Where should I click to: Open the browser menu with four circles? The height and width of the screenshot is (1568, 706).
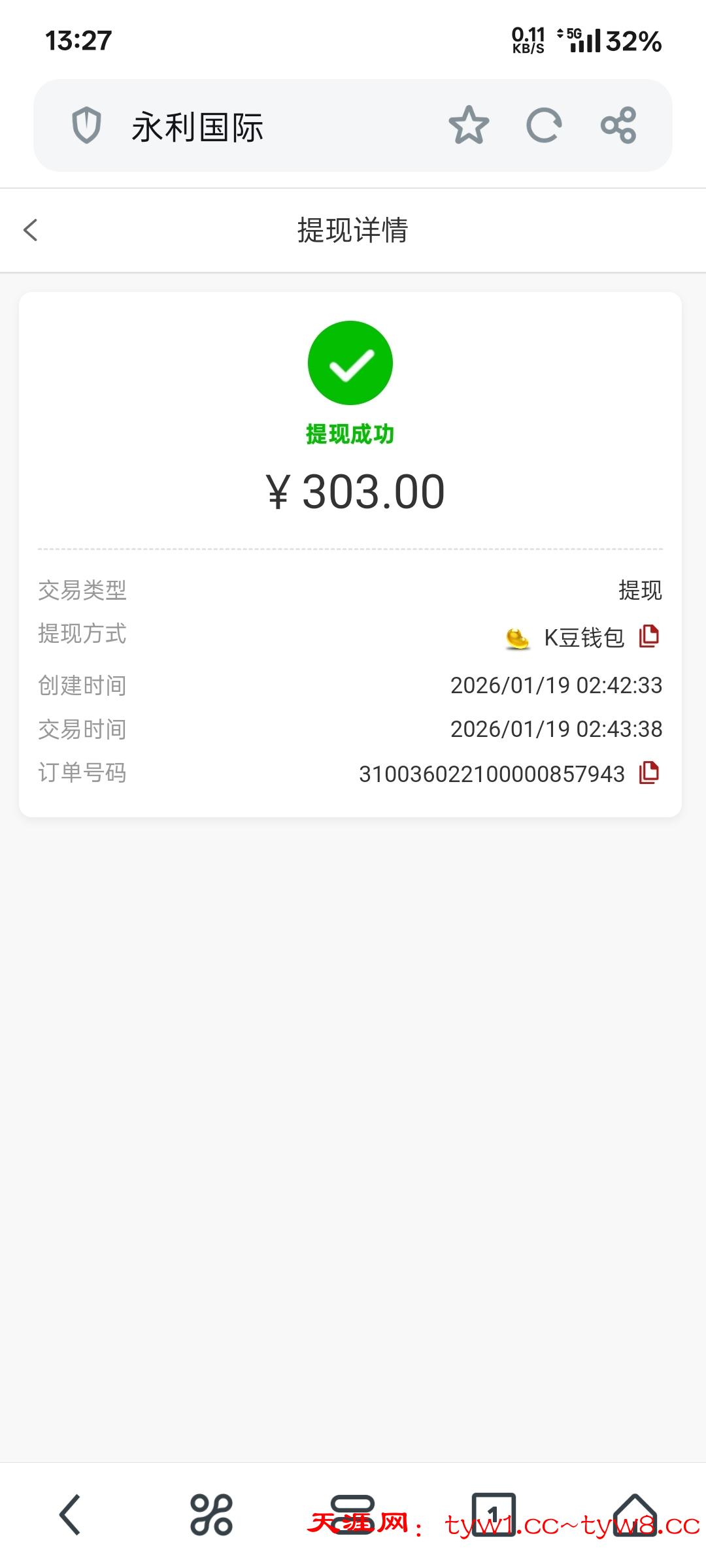click(x=211, y=1514)
